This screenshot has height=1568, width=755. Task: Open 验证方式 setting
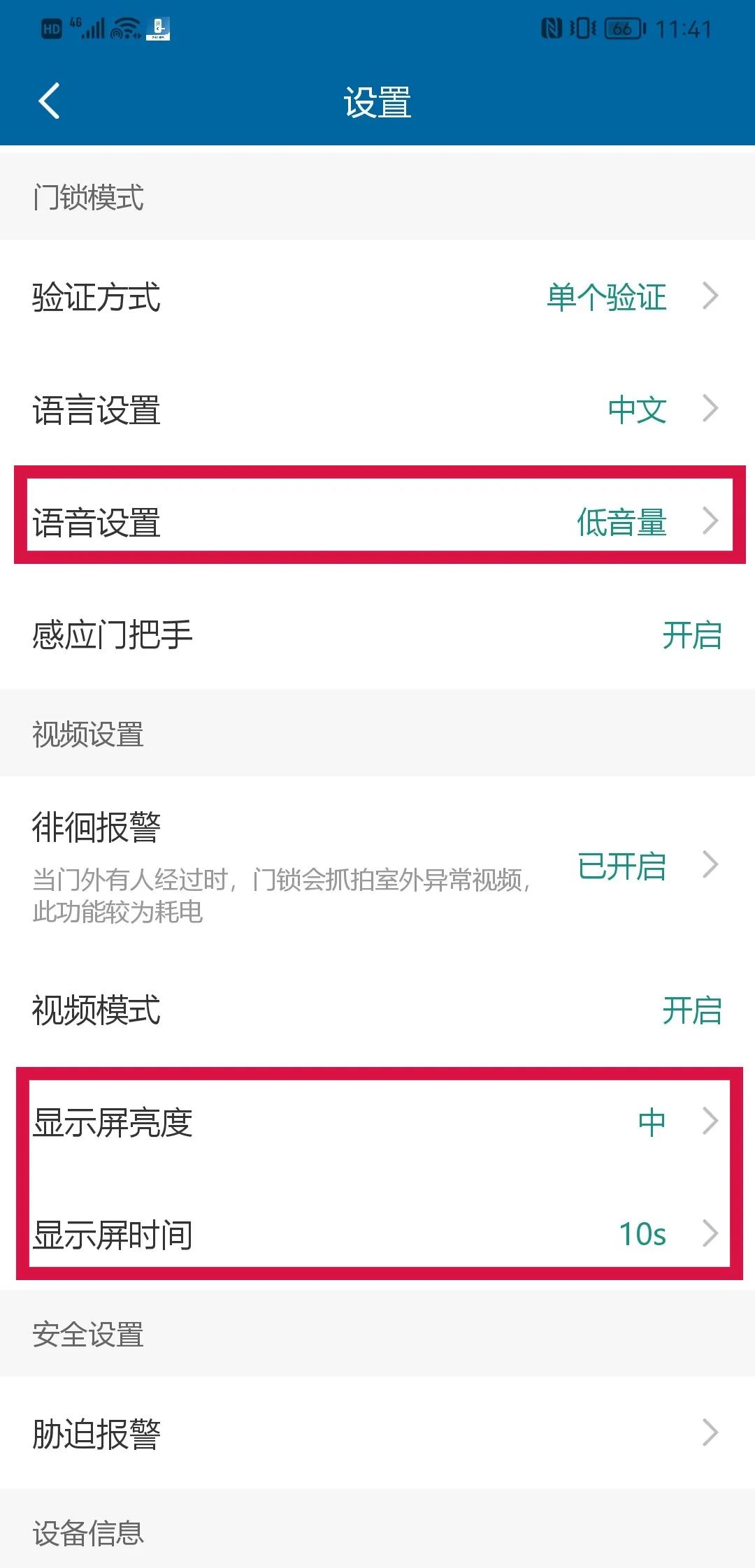[x=377, y=296]
